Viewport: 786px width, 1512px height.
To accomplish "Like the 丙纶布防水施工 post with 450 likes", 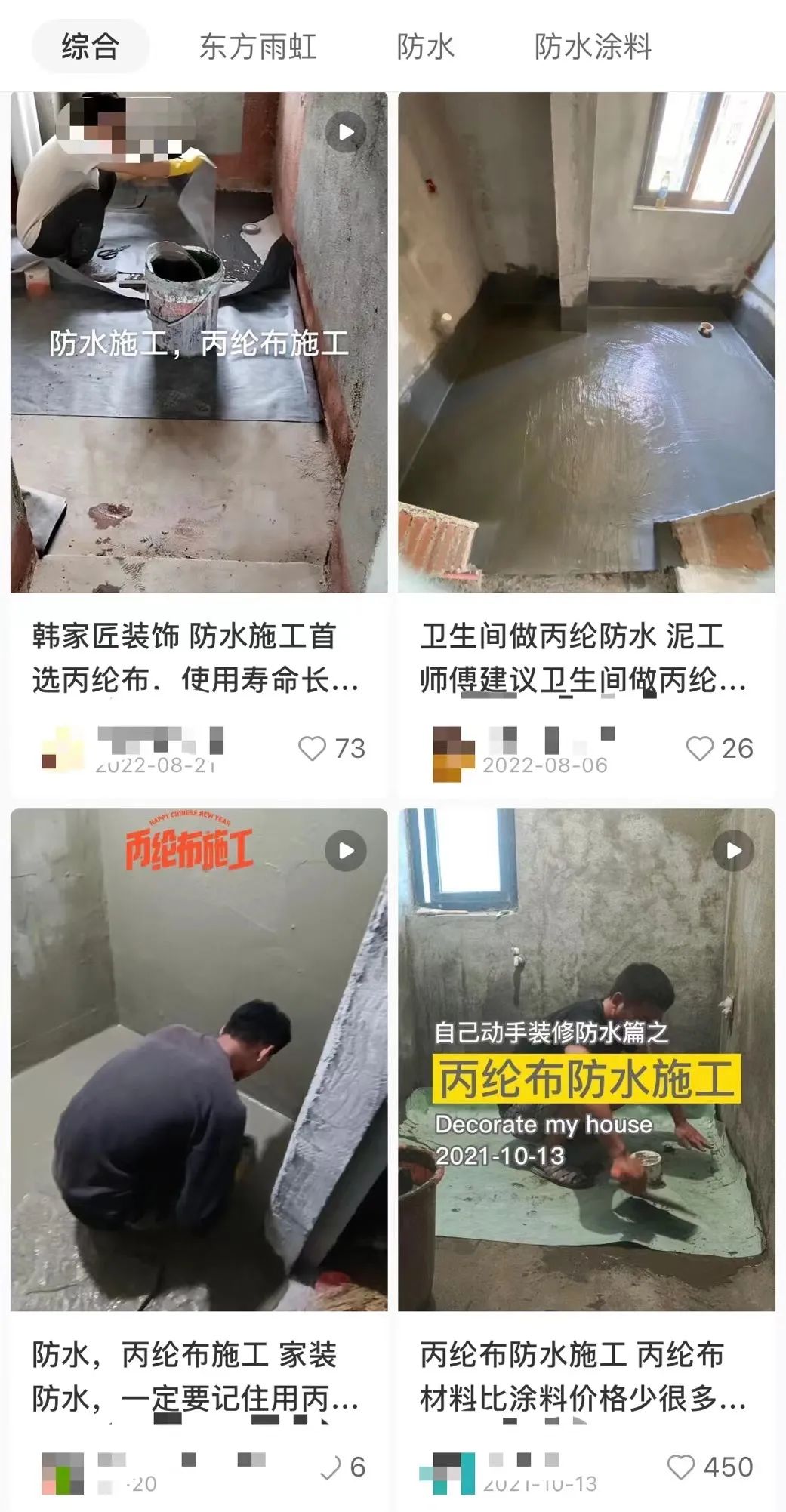I will (681, 1467).
